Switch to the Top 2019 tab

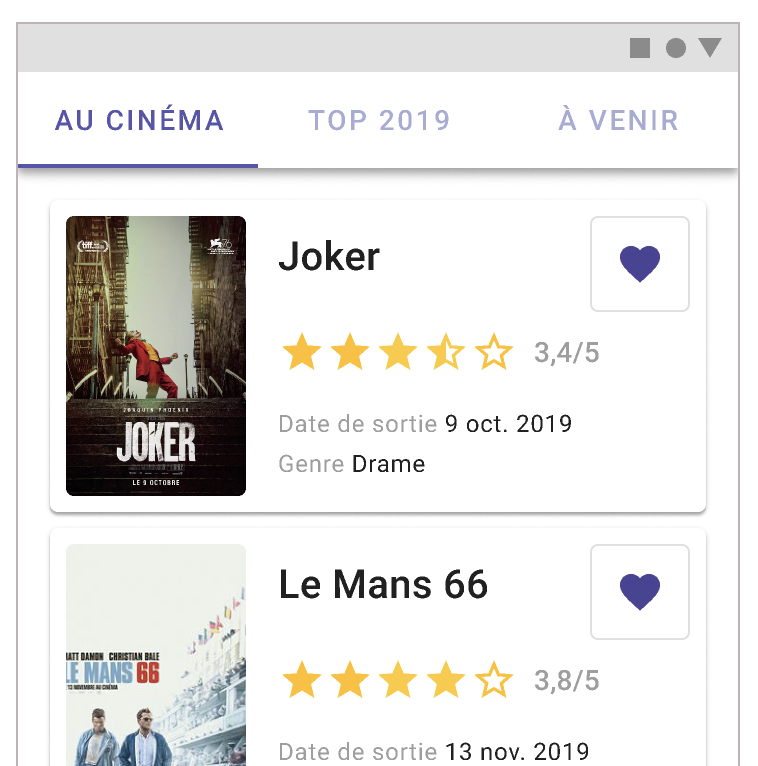coord(379,121)
